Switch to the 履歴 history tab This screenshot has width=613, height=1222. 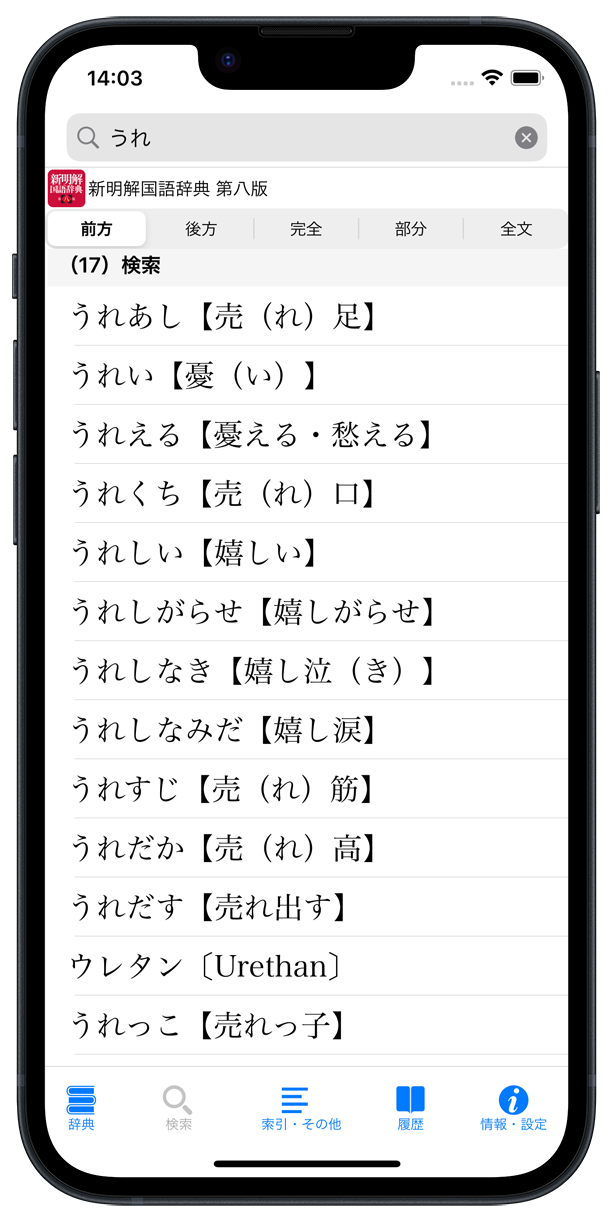(x=410, y=1108)
